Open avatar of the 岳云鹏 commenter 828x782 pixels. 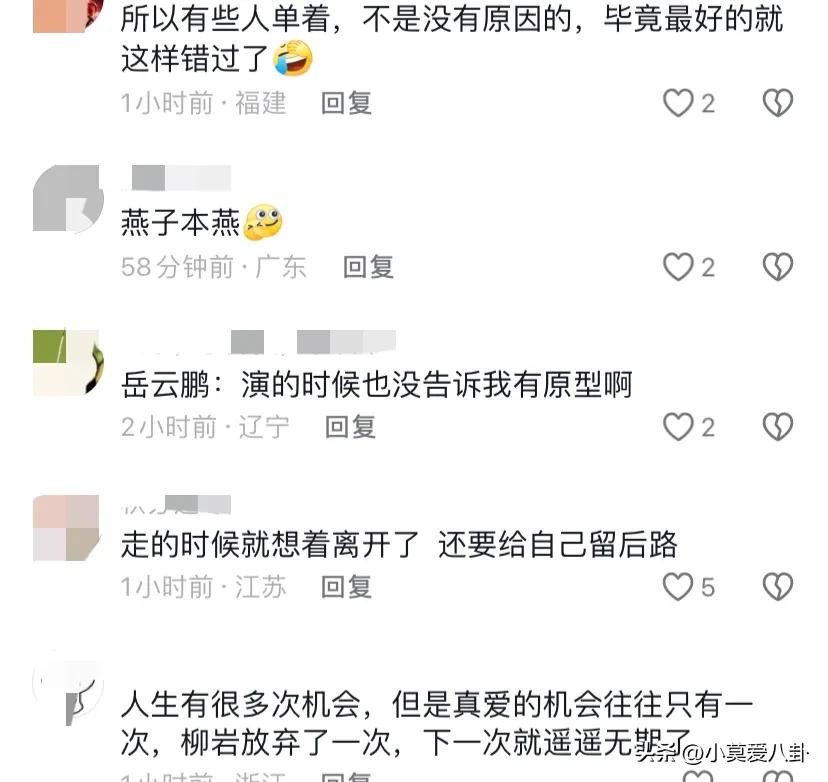point(67,362)
